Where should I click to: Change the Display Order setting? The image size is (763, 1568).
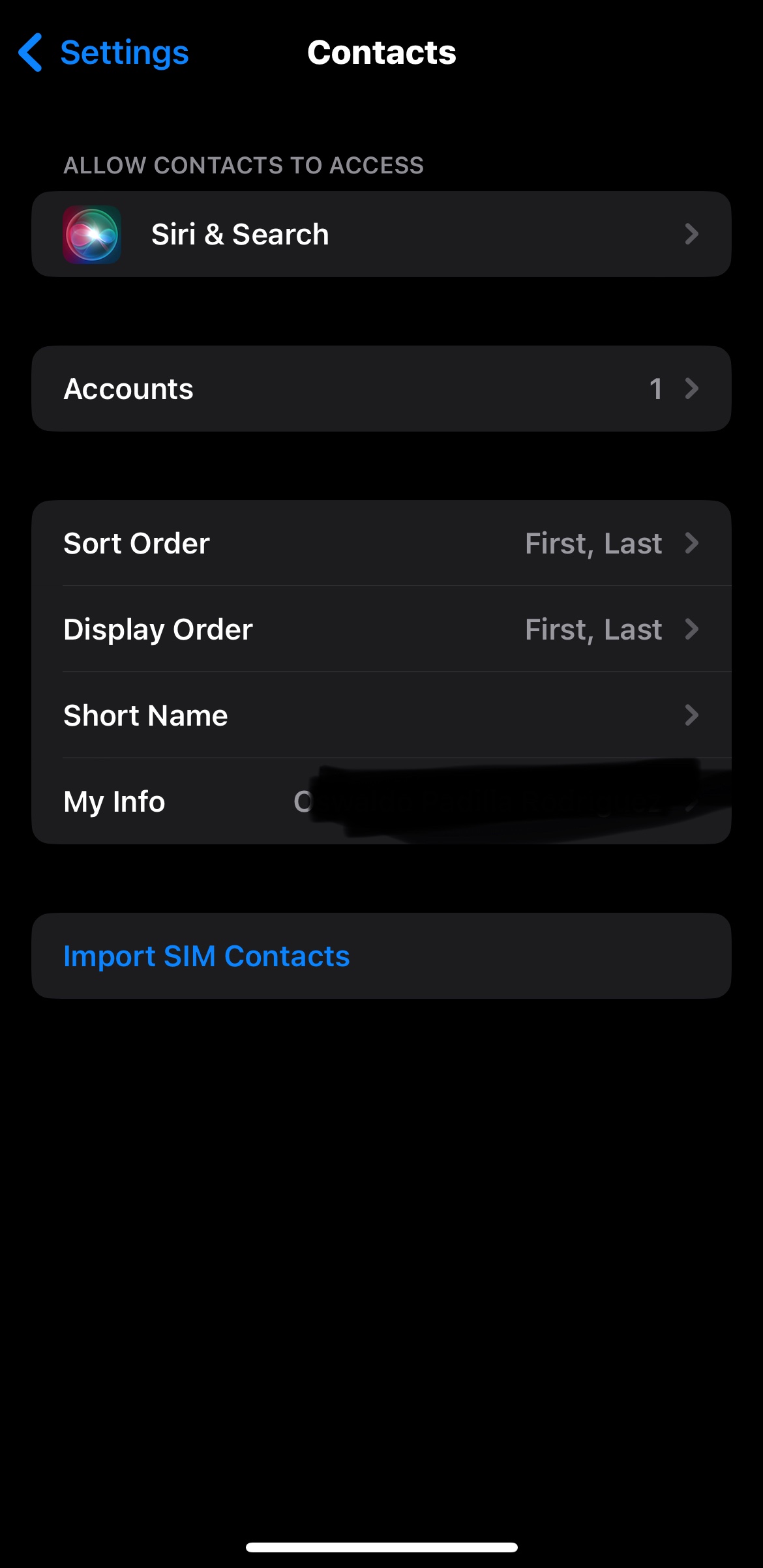[x=381, y=629]
